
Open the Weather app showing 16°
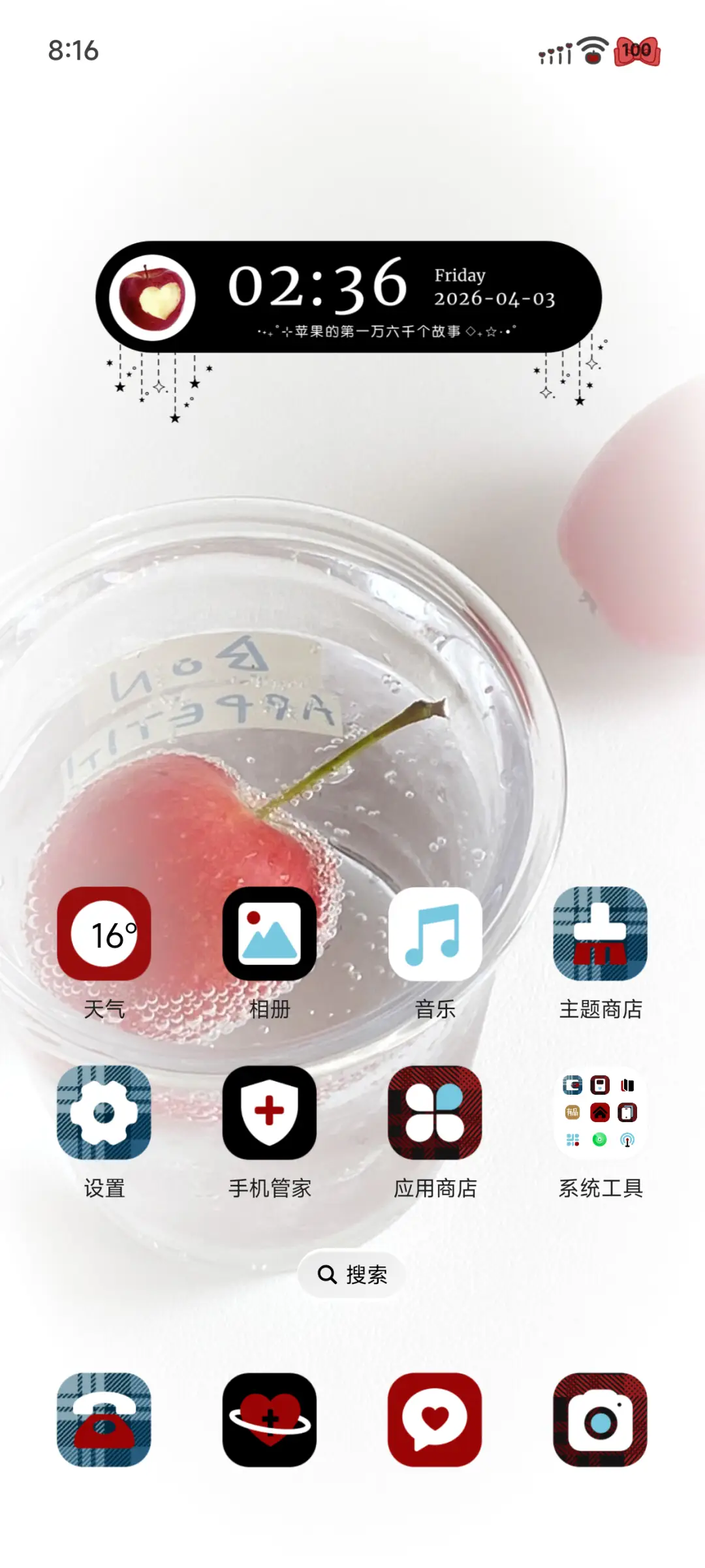tap(103, 935)
